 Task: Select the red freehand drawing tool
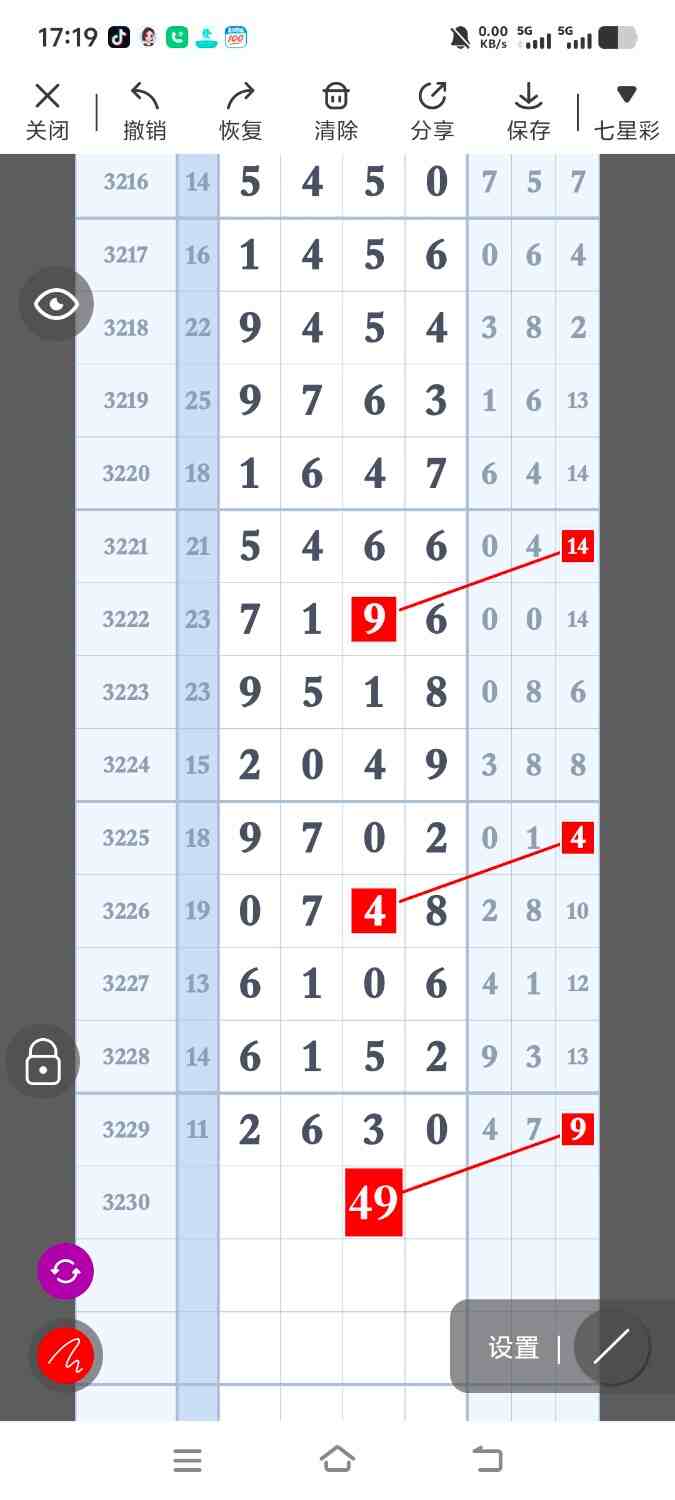(x=65, y=1355)
